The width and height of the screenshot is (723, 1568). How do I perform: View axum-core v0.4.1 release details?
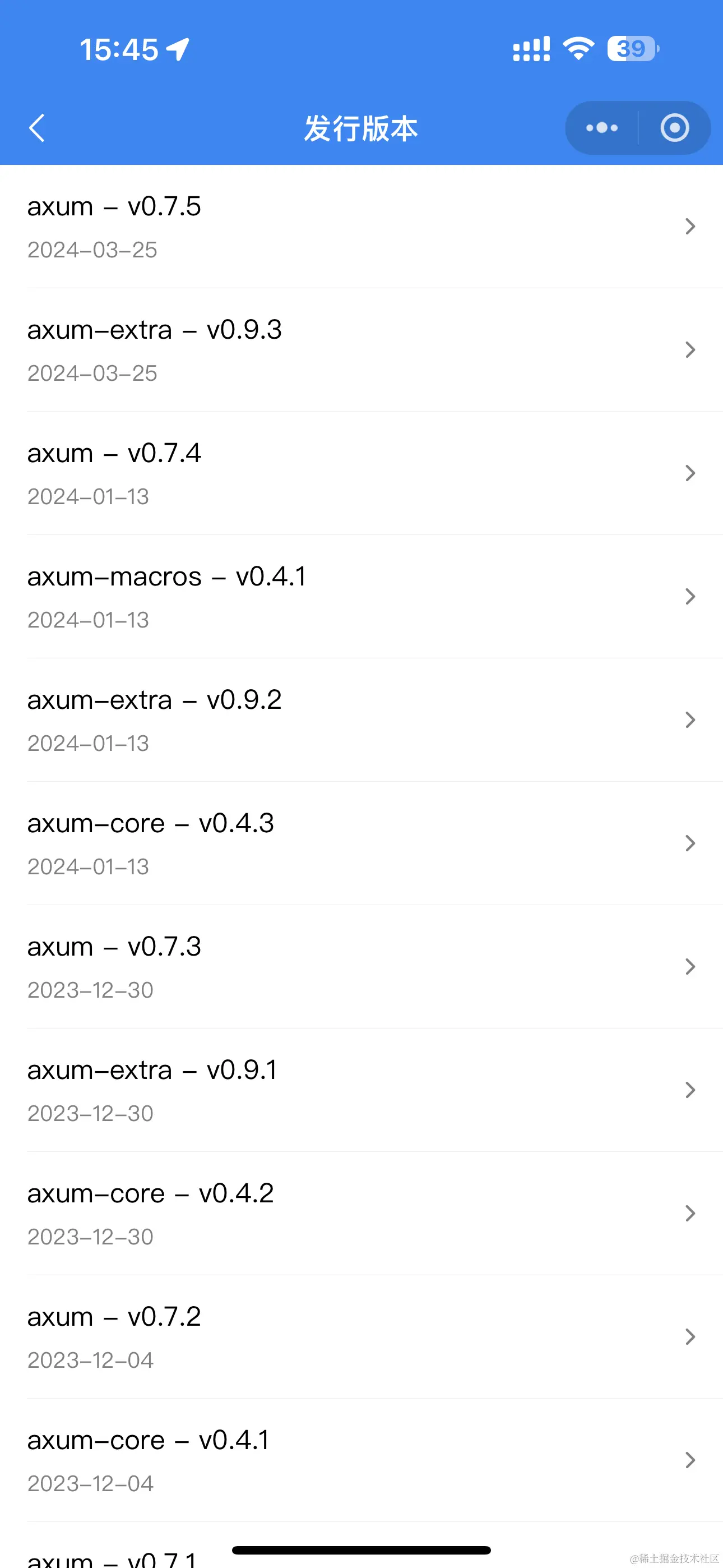[x=361, y=1460]
